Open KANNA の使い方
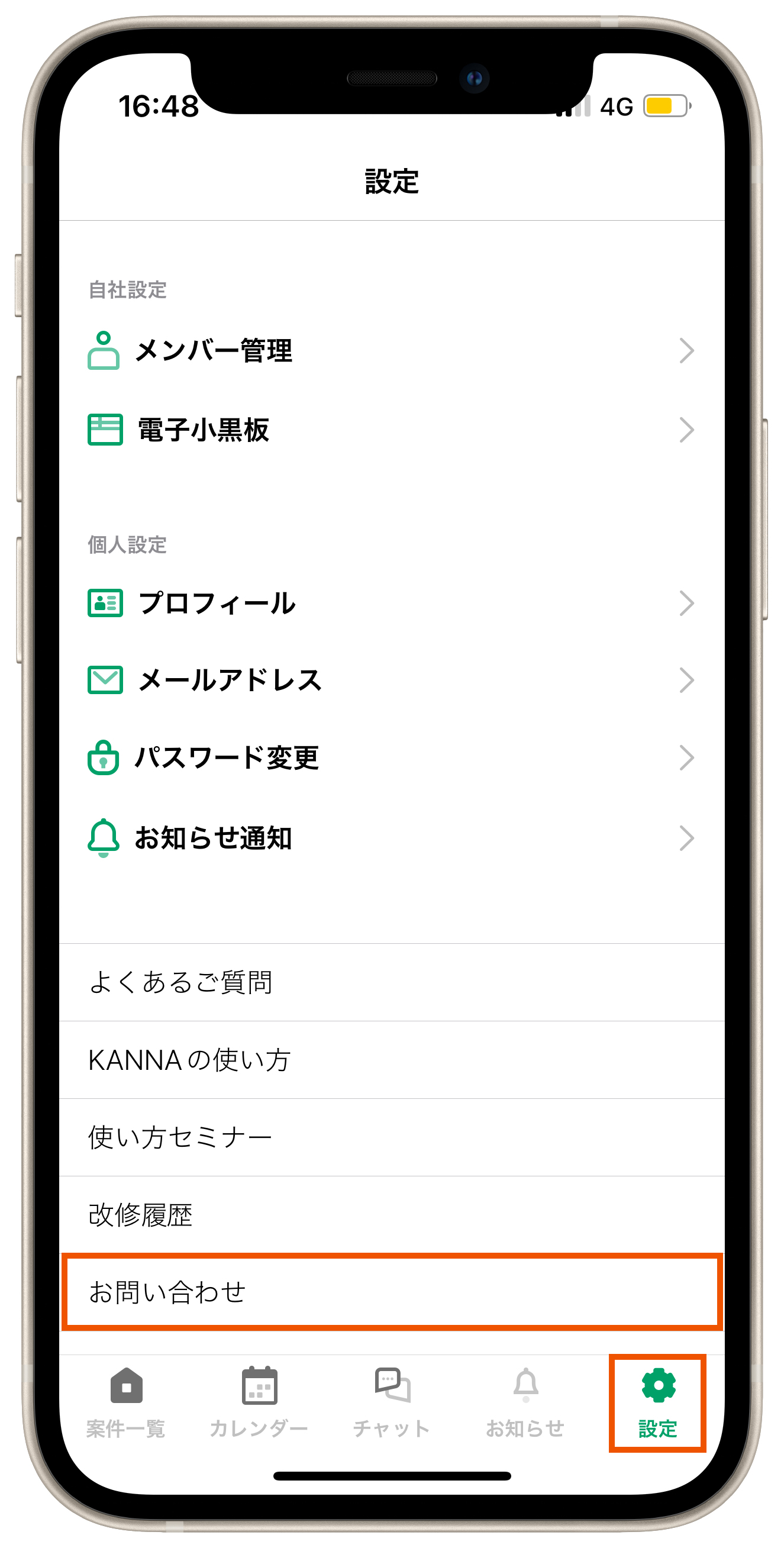 tap(391, 1059)
